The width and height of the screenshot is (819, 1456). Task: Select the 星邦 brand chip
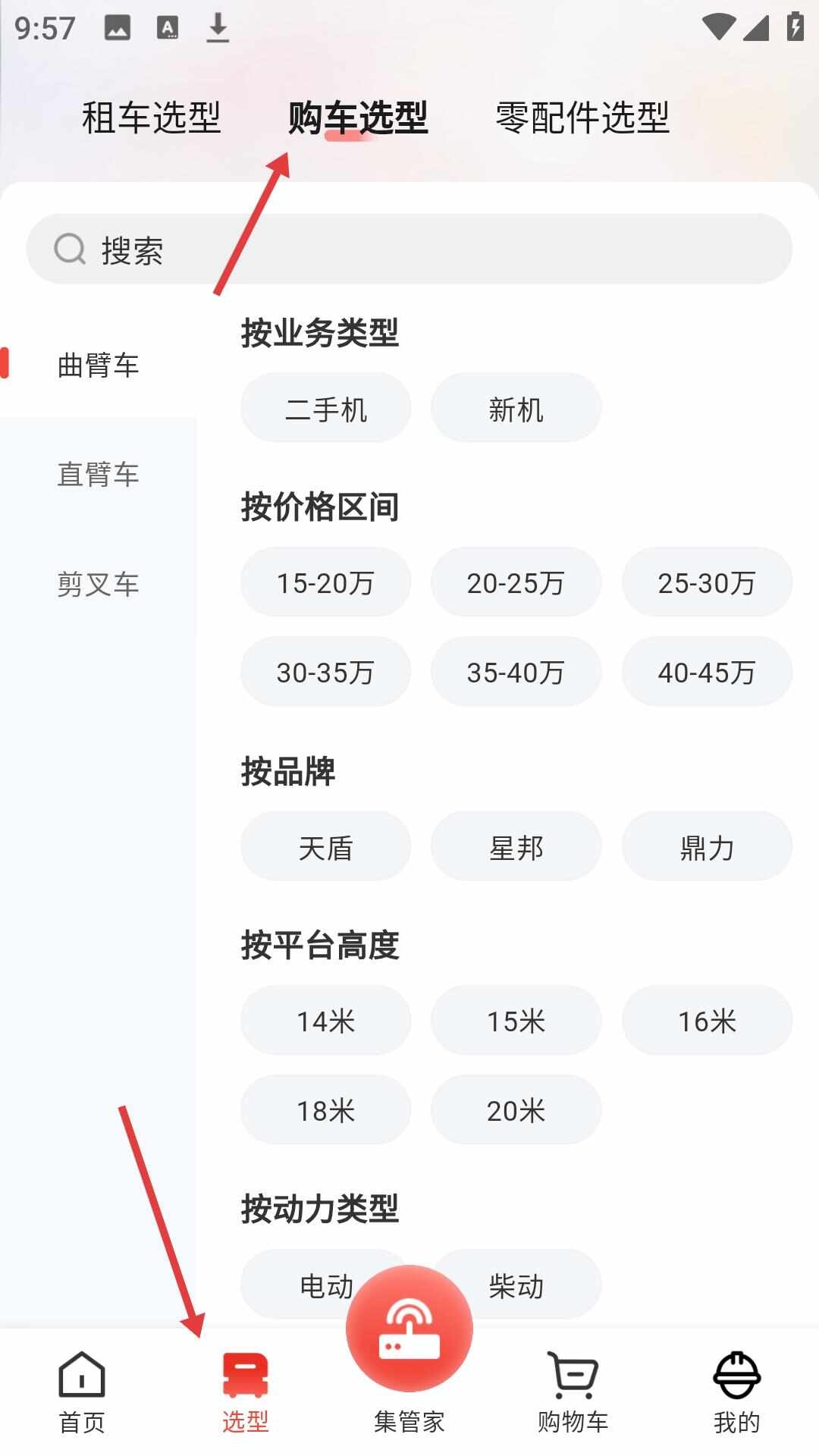[516, 846]
